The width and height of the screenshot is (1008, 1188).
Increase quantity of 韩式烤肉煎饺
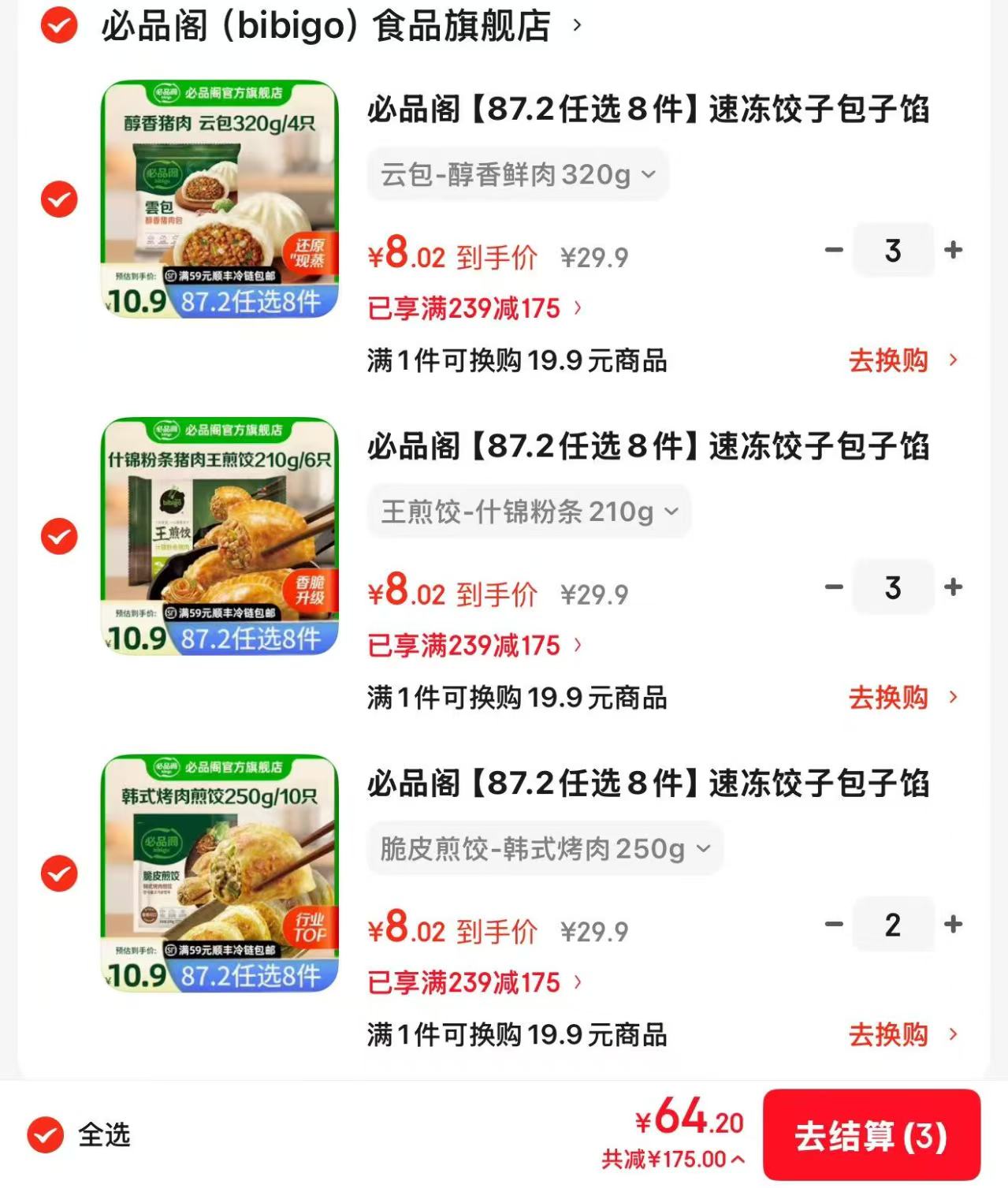pos(955,924)
